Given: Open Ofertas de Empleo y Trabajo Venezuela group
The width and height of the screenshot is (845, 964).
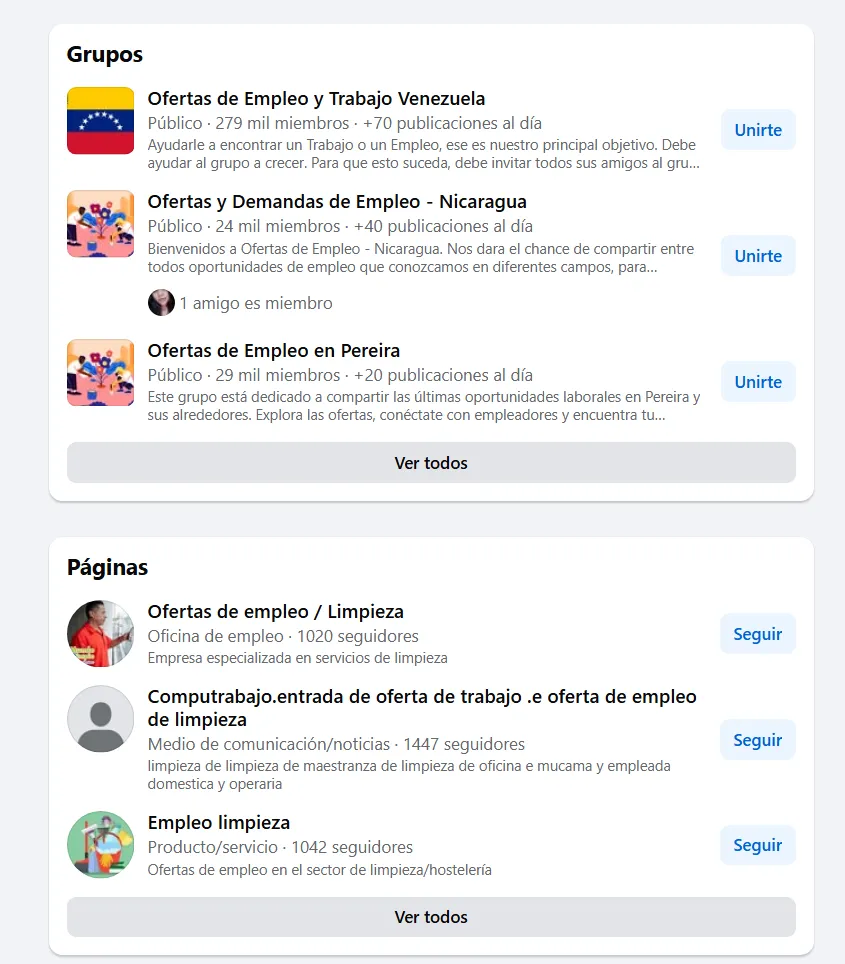Looking at the screenshot, I should coord(316,99).
